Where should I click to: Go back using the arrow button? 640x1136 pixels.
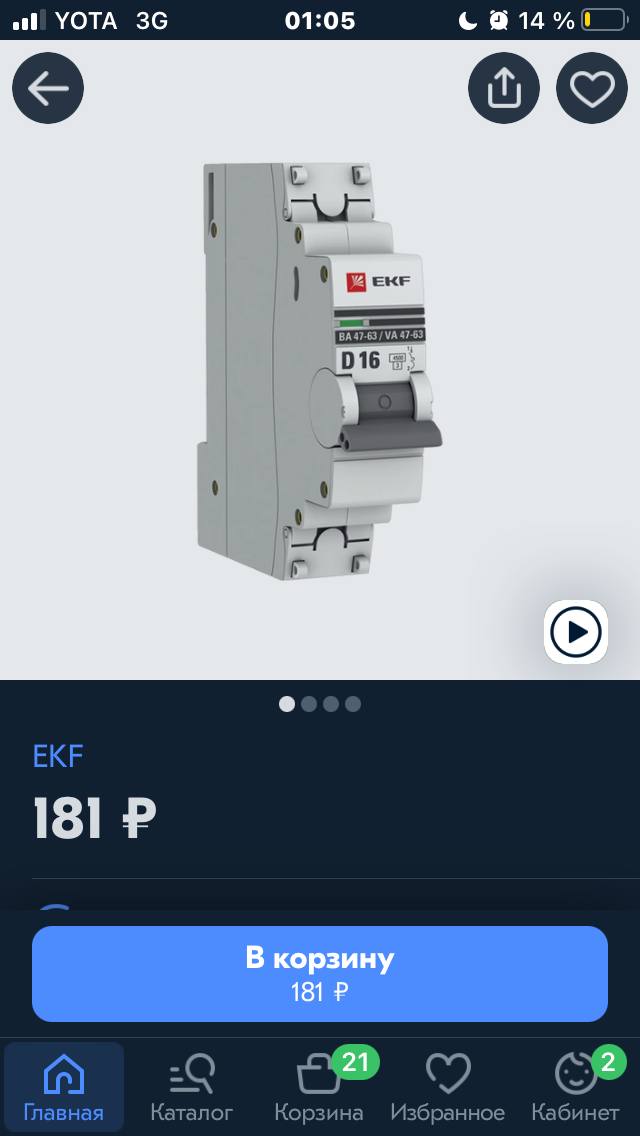(x=48, y=89)
